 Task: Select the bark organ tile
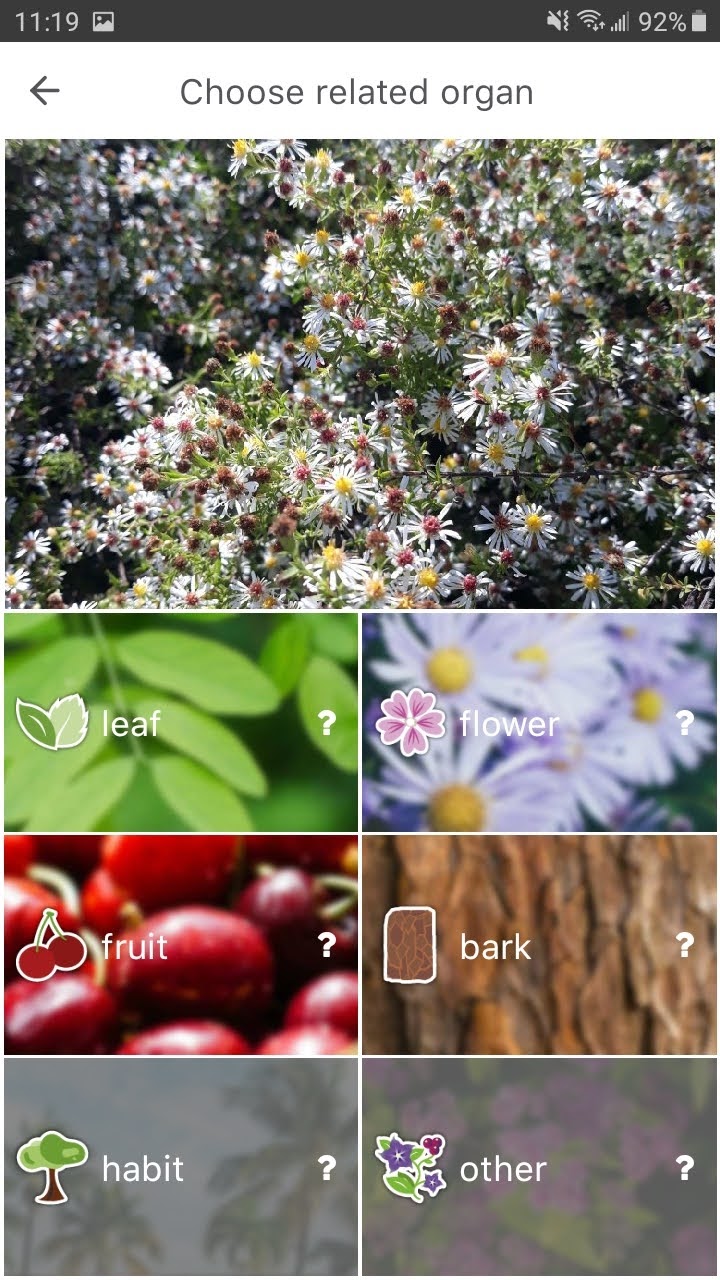[510, 945]
